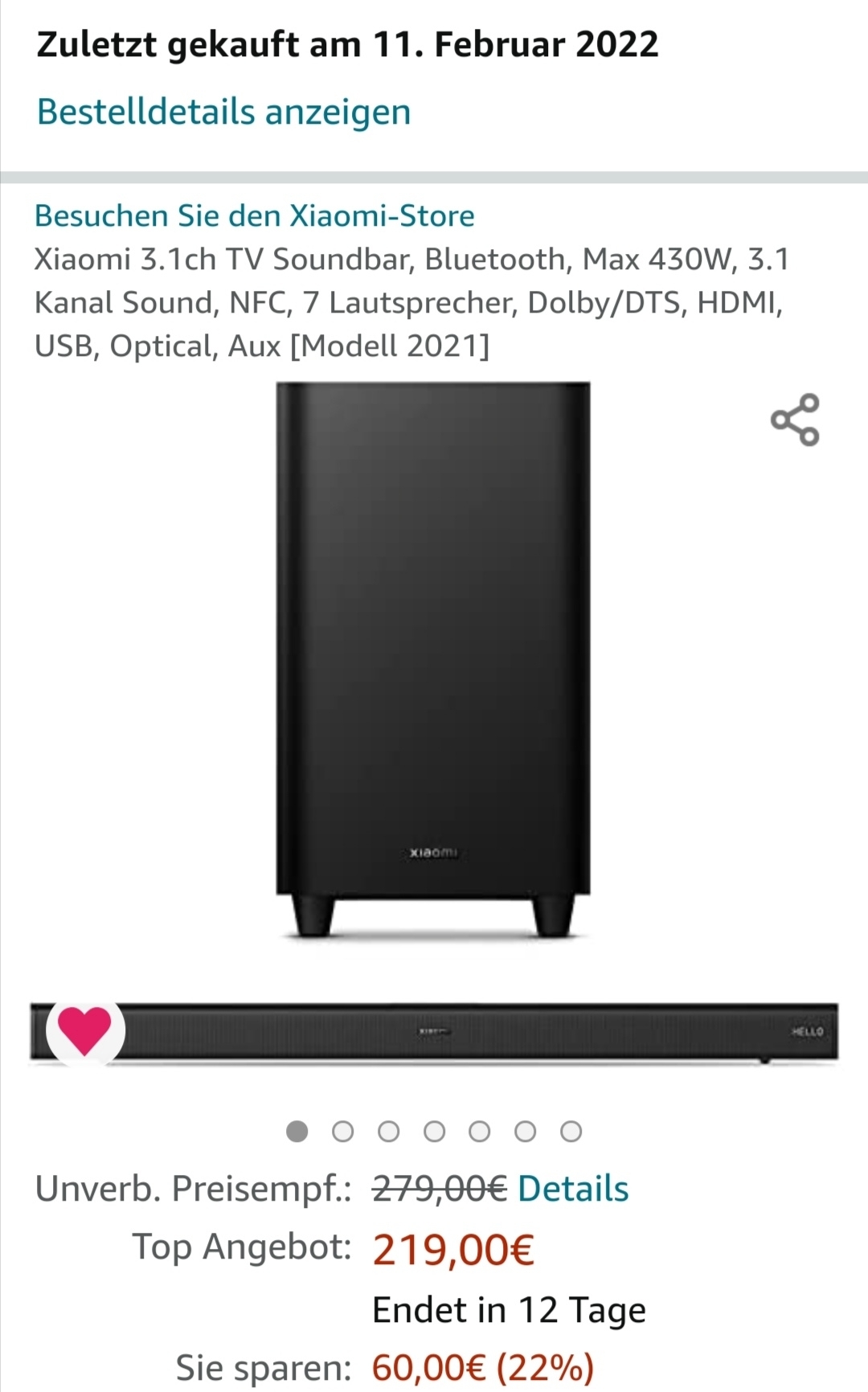This screenshot has height=1392, width=868.
Task: Open the soundbar product image
Action: [434, 723]
